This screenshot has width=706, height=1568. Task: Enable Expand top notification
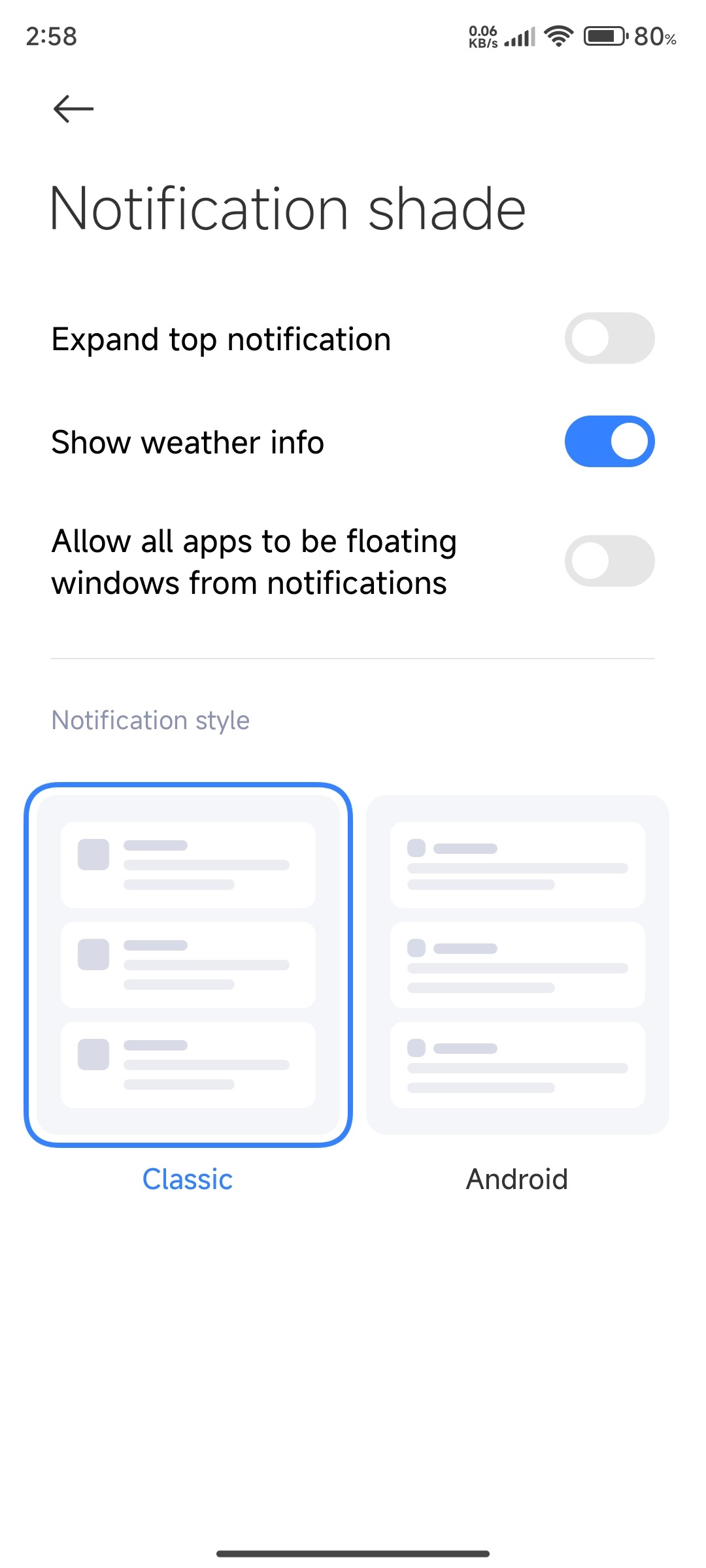tap(609, 338)
